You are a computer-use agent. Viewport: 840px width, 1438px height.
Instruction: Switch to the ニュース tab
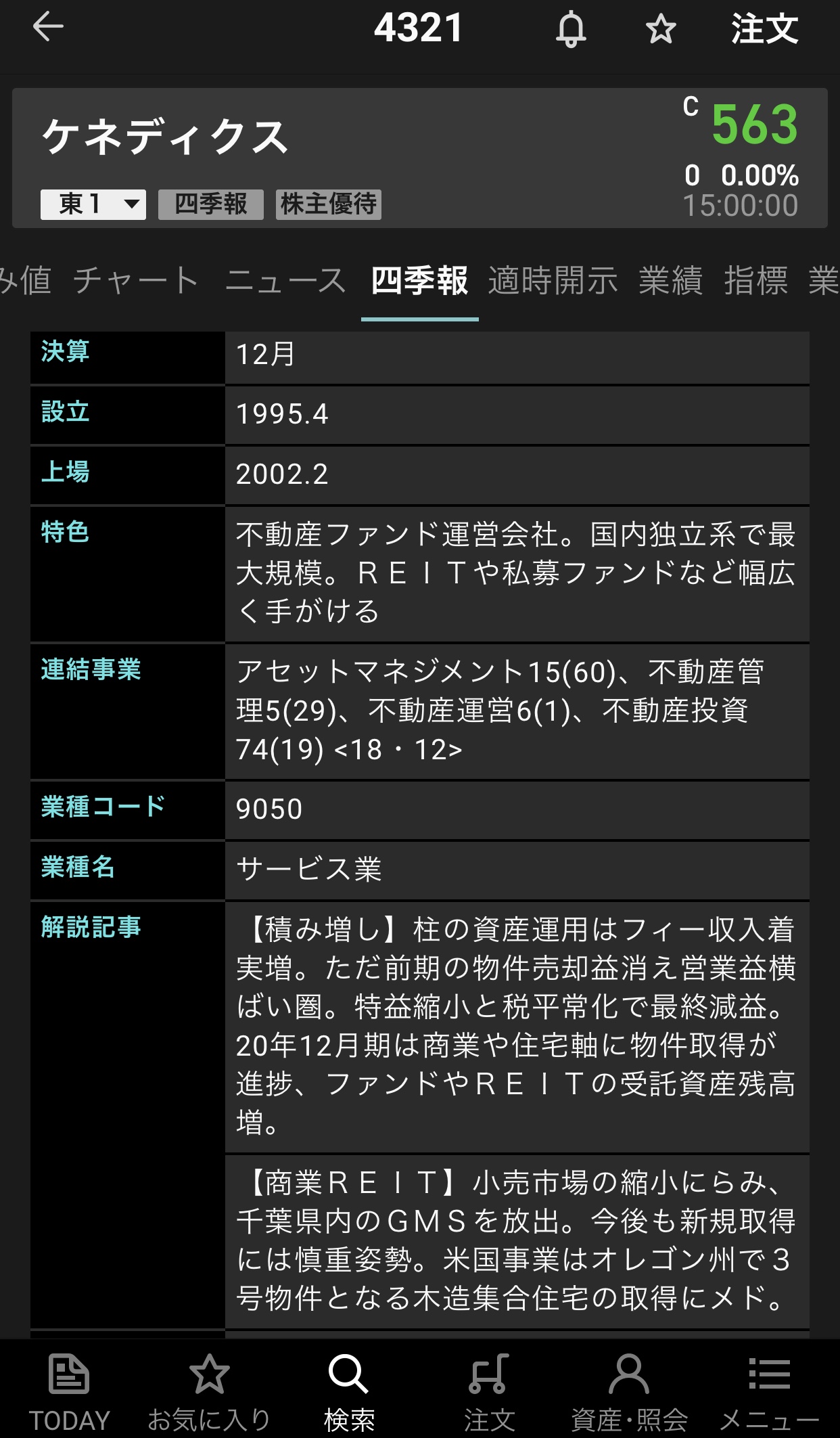point(285,280)
